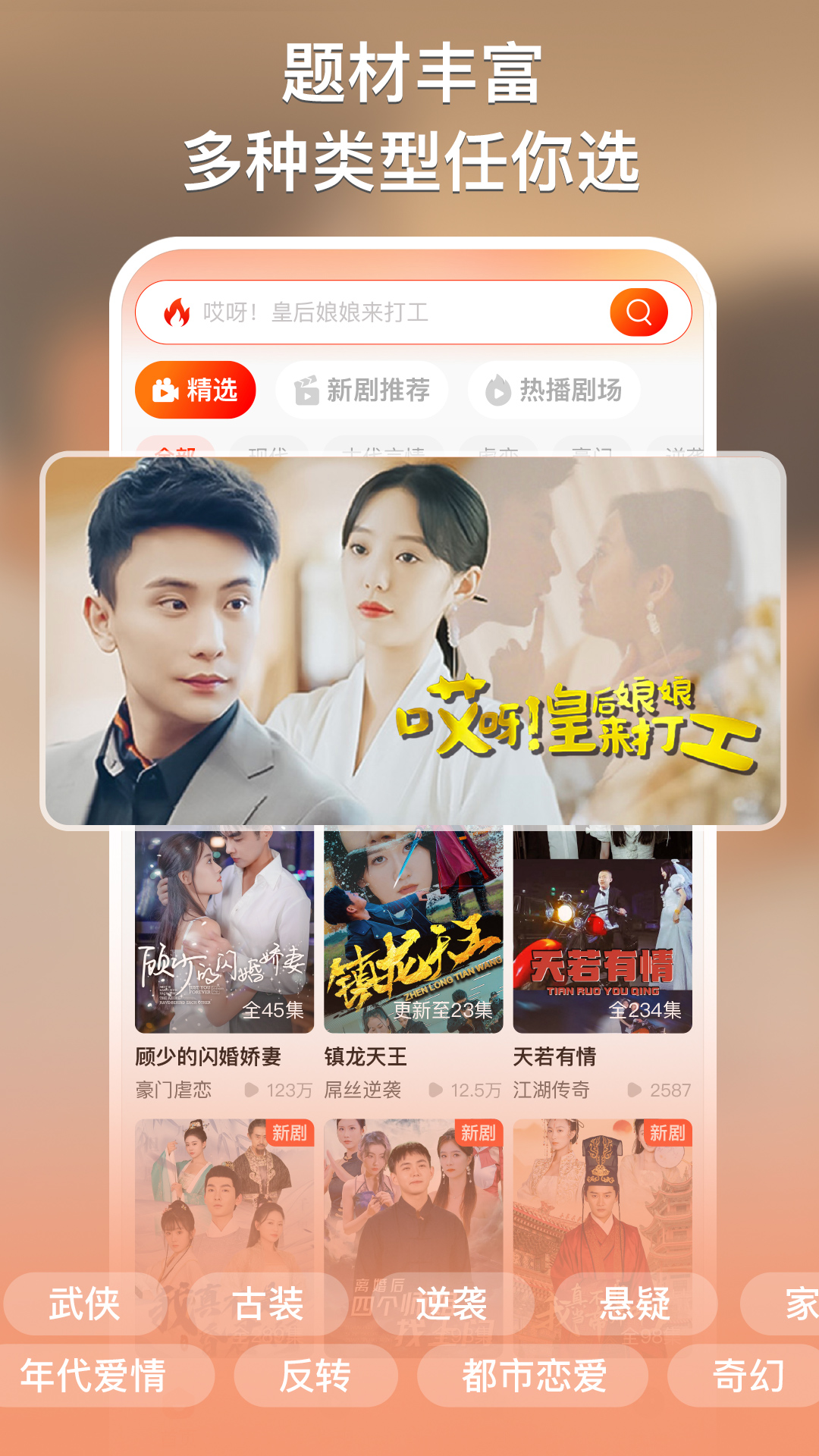The width and height of the screenshot is (819, 1456).
Task: Click the clapperboard icon beside 新剧推荐
Action: [x=306, y=388]
